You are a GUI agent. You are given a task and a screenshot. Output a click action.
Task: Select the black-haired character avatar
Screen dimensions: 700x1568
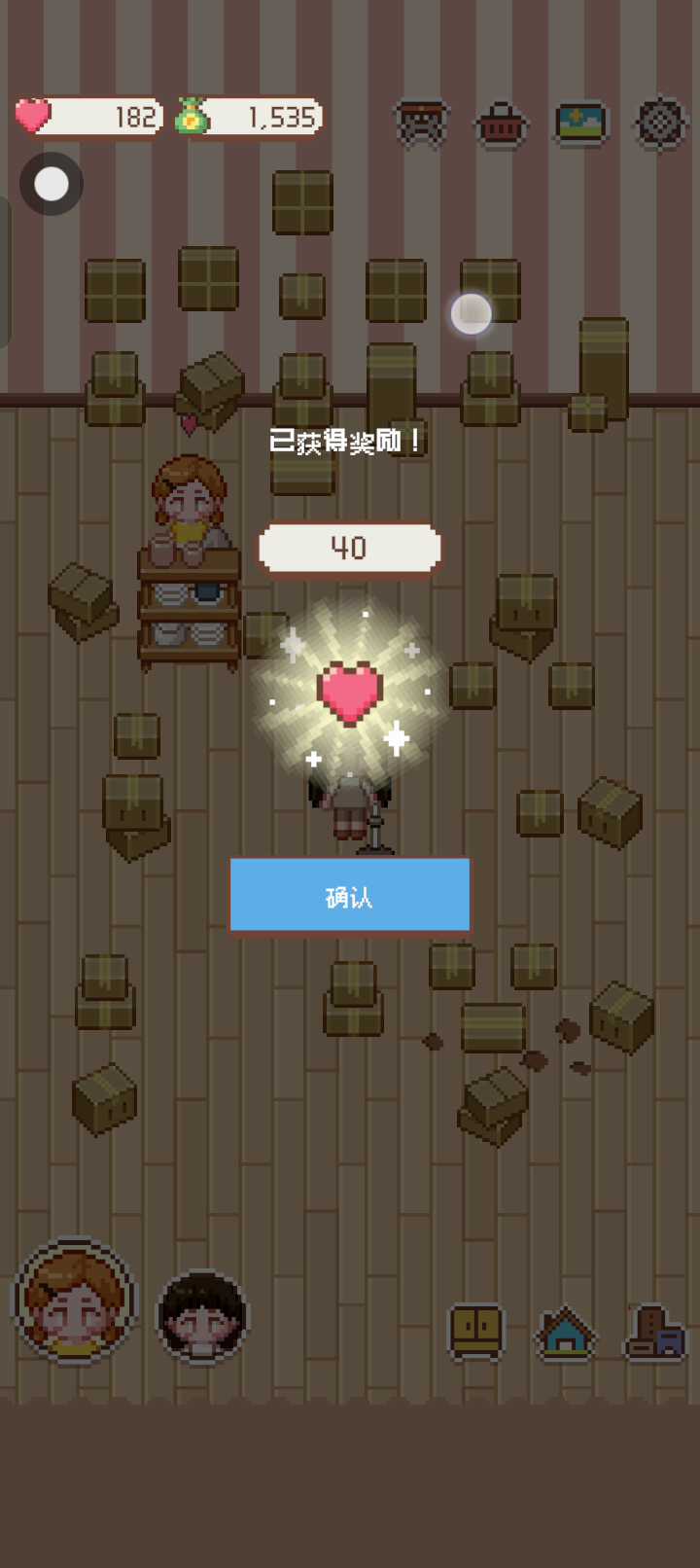click(x=202, y=1315)
